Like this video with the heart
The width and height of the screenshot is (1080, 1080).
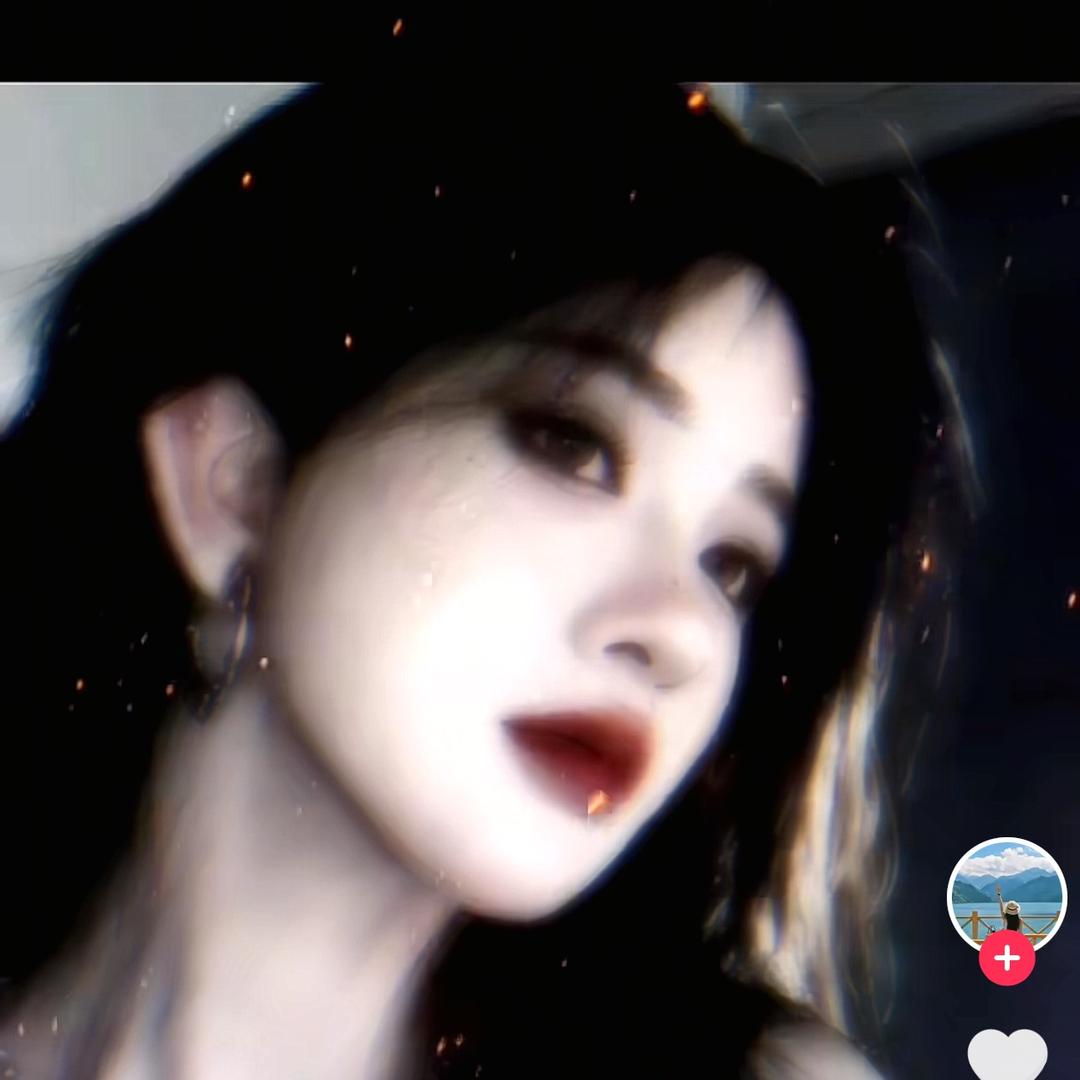tap(1007, 1055)
